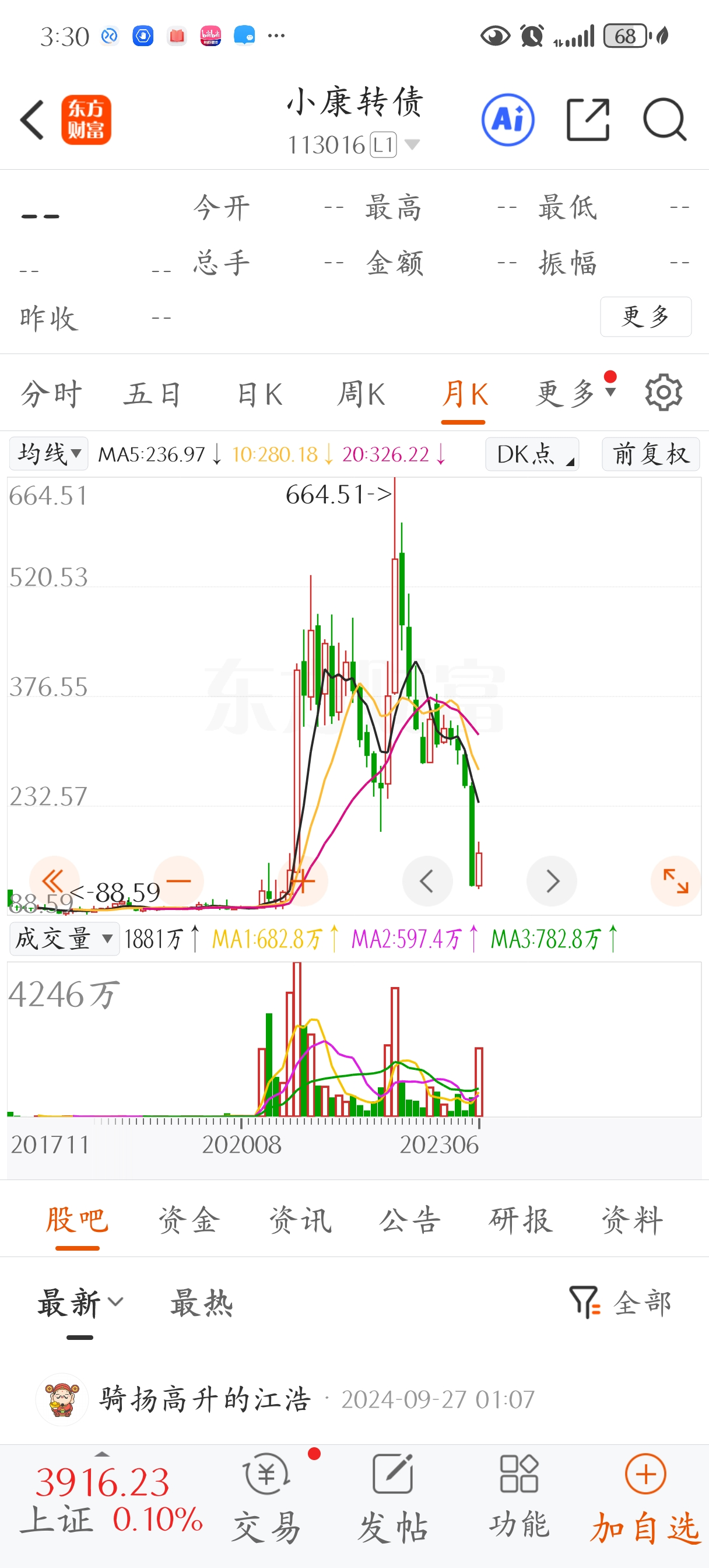Go back using the top-left arrow
Image resolution: width=709 pixels, height=1568 pixels.
point(31,120)
